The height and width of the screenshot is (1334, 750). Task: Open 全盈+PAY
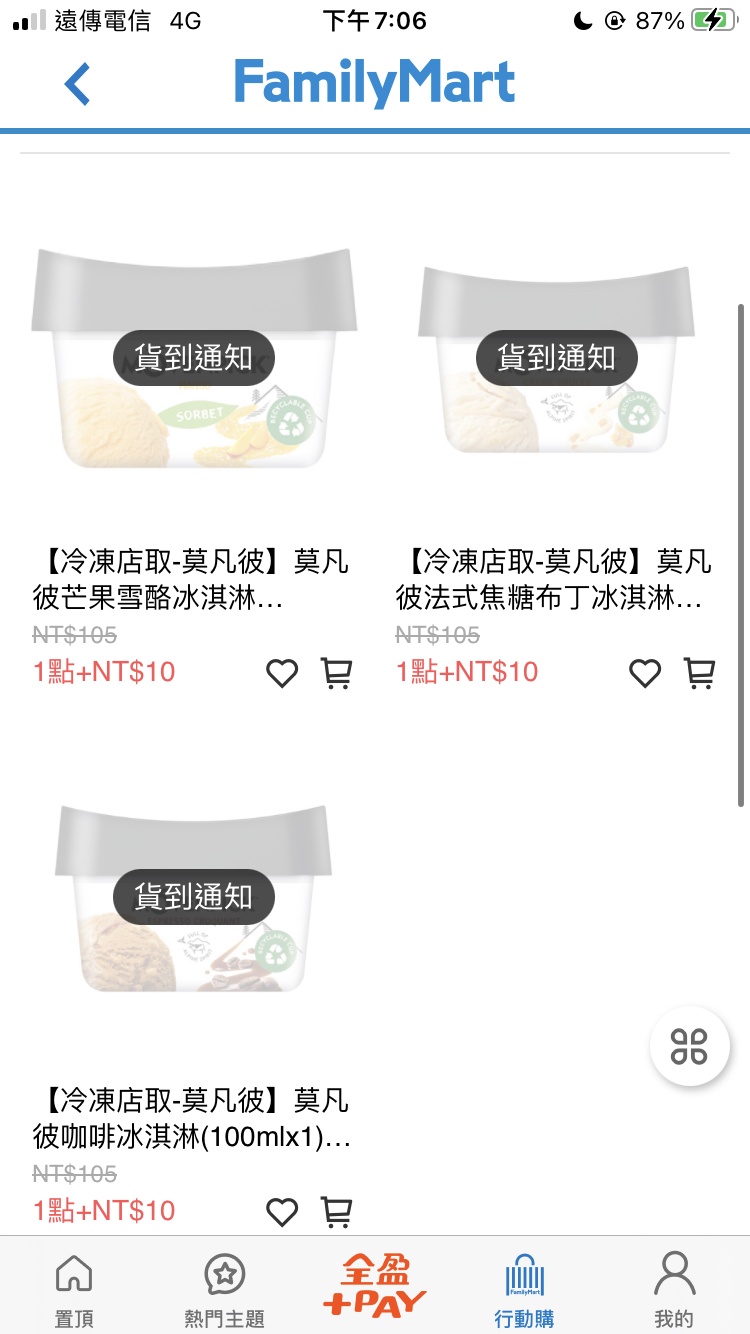(374, 1285)
